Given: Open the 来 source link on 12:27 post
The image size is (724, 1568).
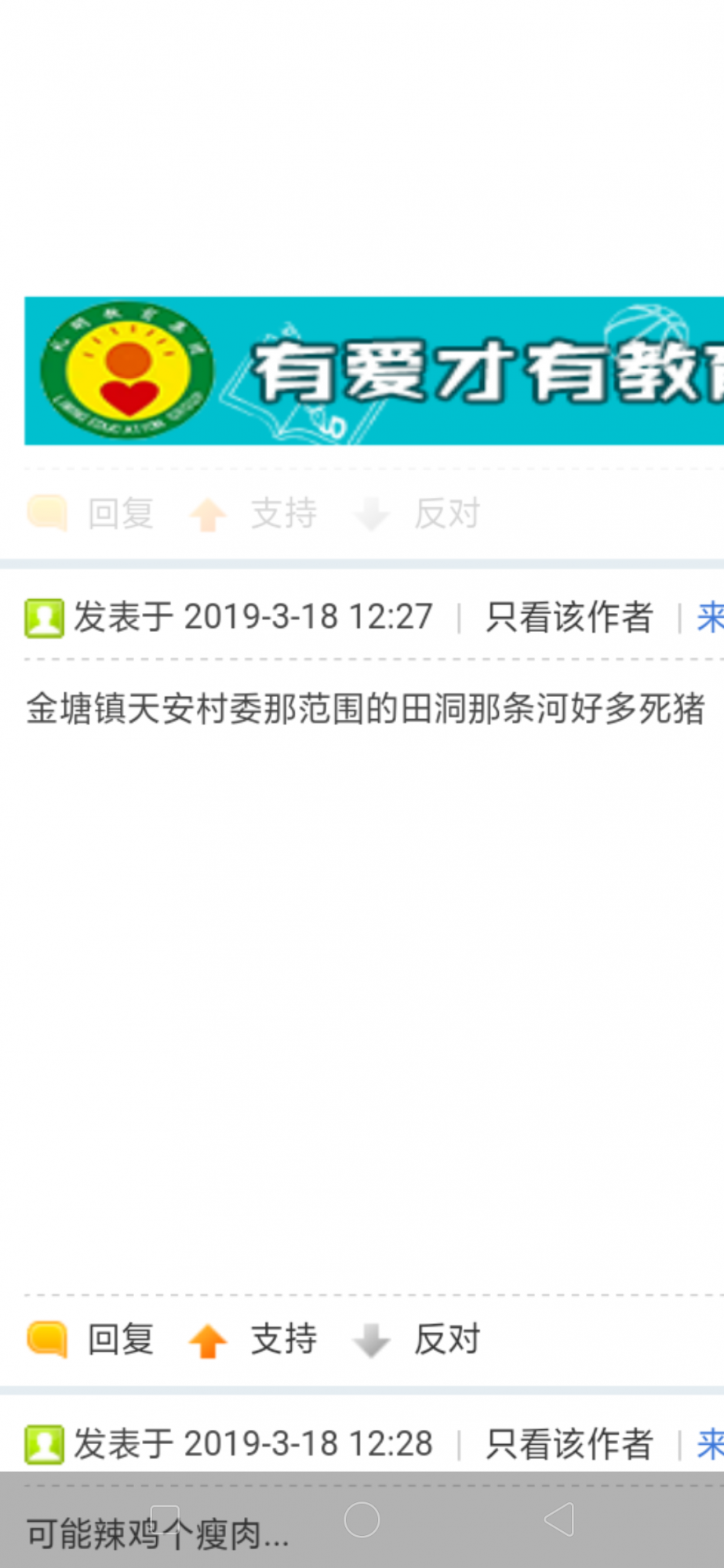Looking at the screenshot, I should [x=710, y=617].
